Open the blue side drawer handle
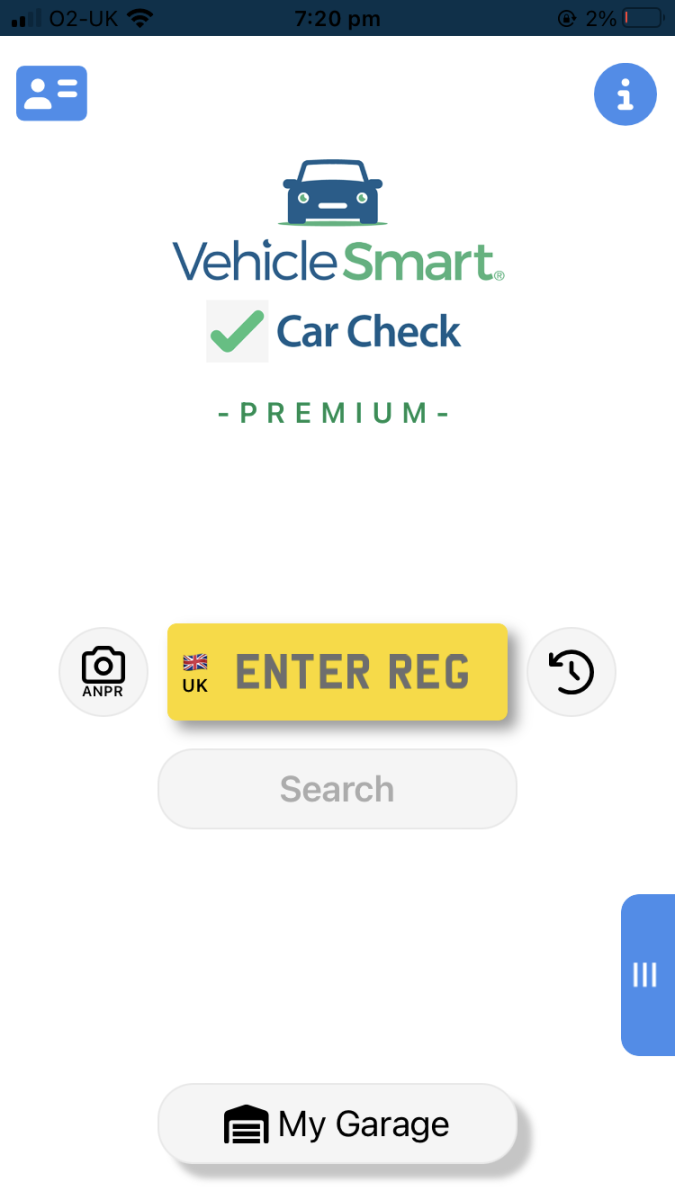This screenshot has height=1200, width=675. point(646,975)
